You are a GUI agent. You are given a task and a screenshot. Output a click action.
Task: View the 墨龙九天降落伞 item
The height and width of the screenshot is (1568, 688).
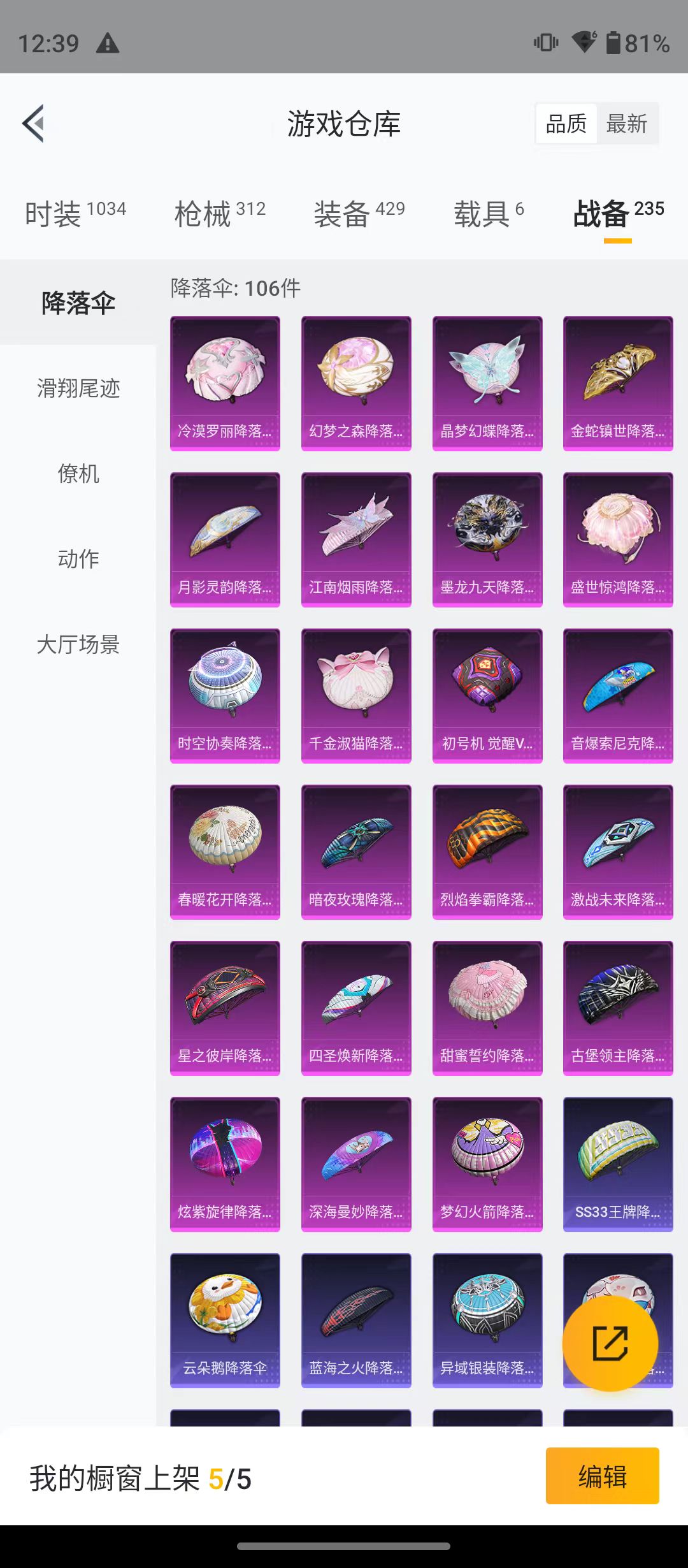click(x=487, y=539)
